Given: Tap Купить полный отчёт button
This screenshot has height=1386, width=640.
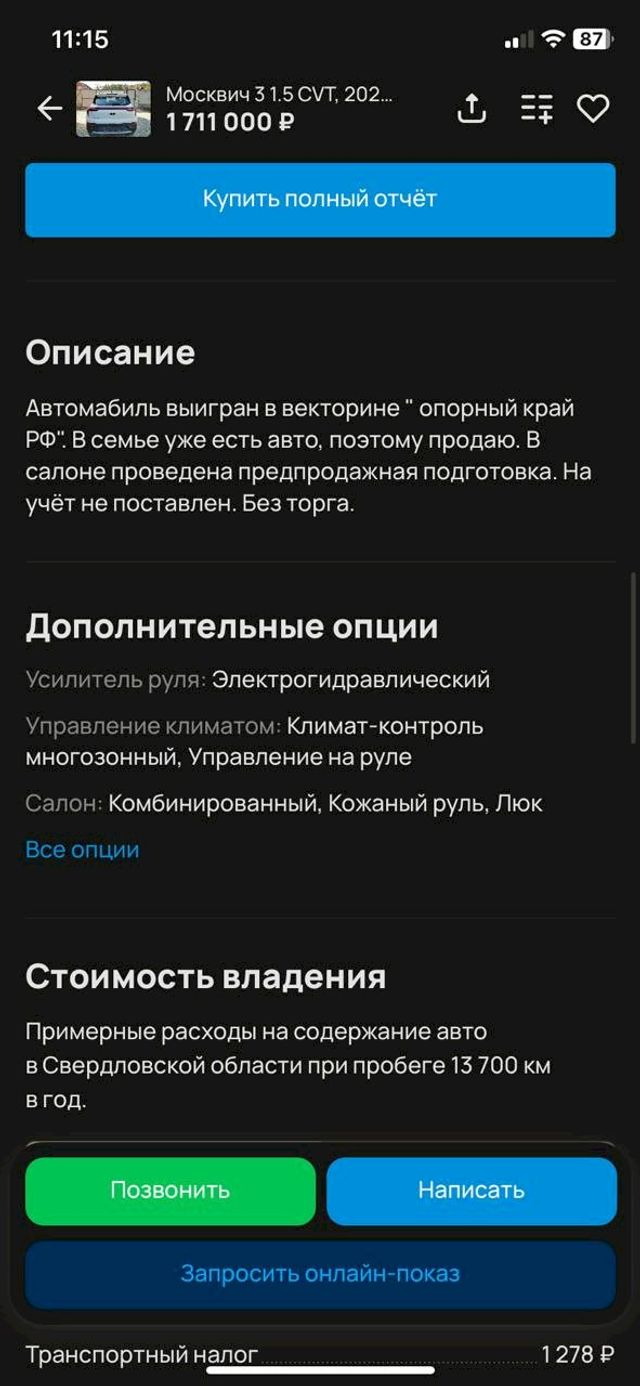Looking at the screenshot, I should (320, 199).
